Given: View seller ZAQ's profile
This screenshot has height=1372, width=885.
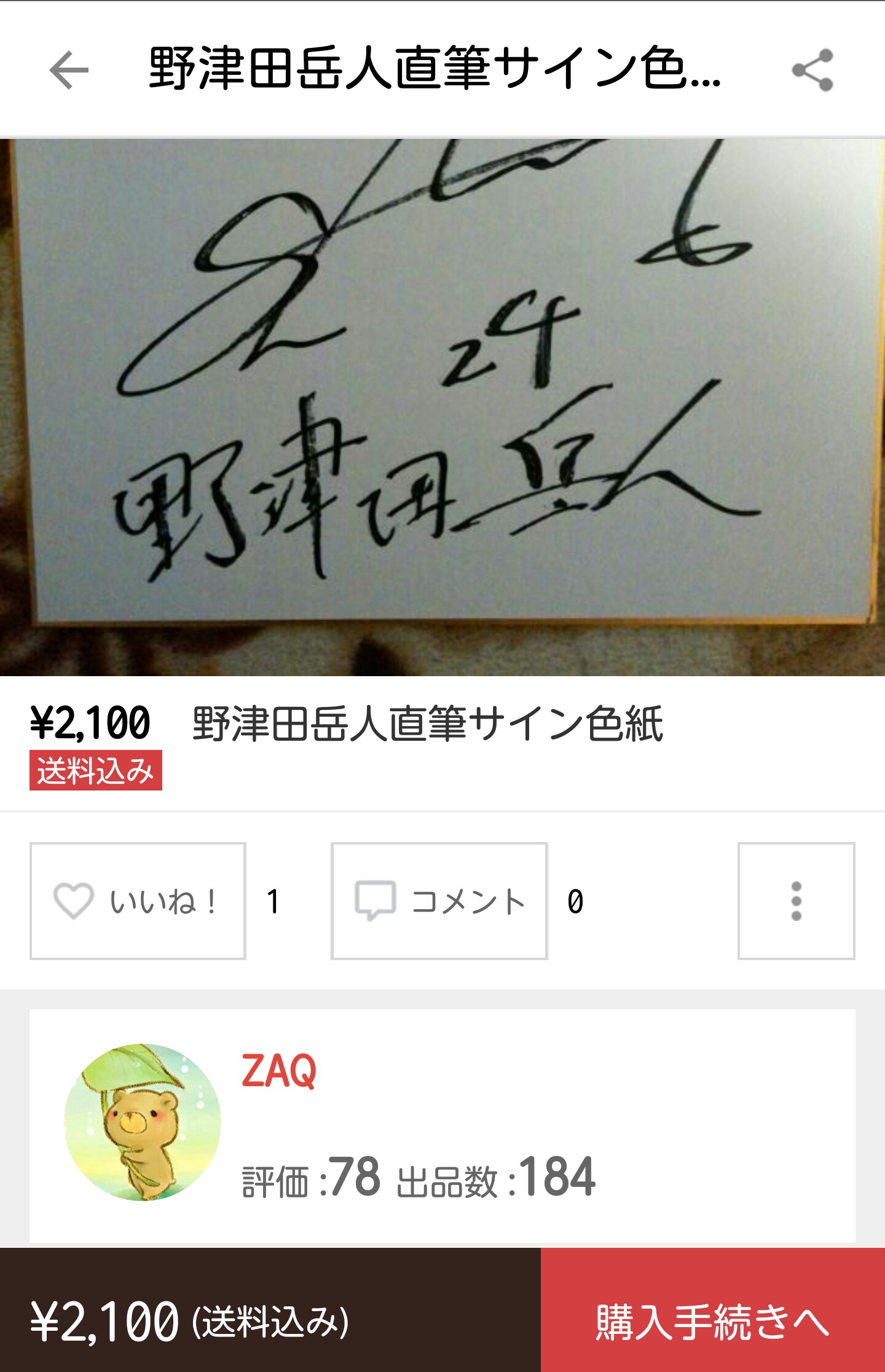Looking at the screenshot, I should tap(279, 1071).
